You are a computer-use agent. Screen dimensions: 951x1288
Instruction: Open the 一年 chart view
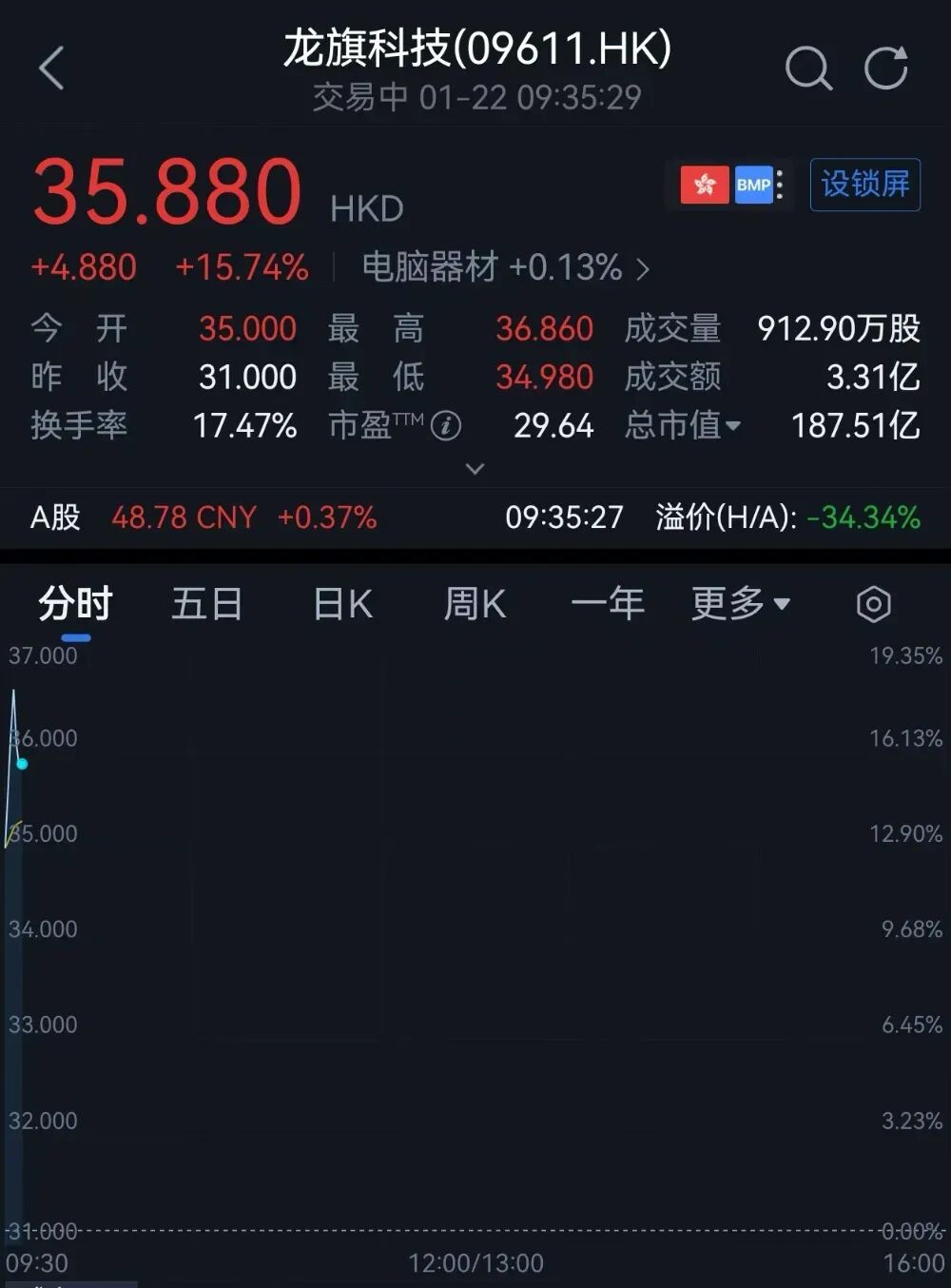coord(609,603)
